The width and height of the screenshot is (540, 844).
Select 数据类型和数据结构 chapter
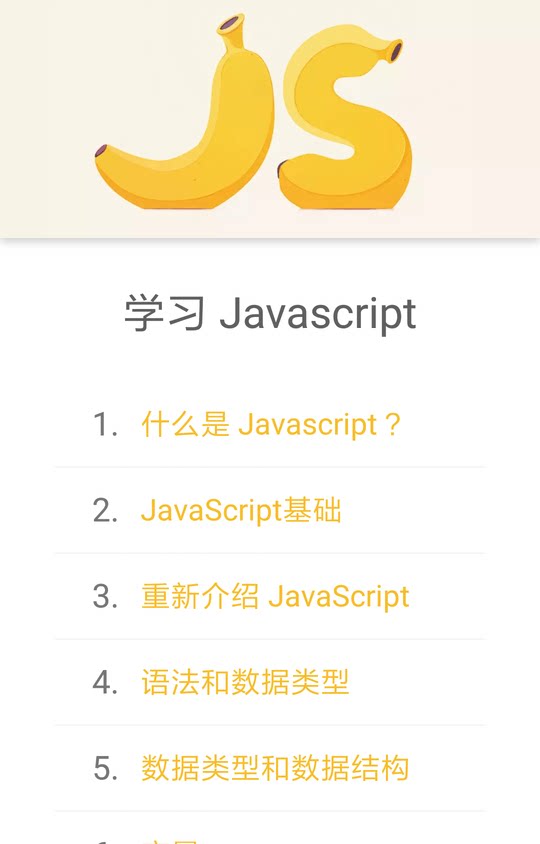tap(275, 768)
